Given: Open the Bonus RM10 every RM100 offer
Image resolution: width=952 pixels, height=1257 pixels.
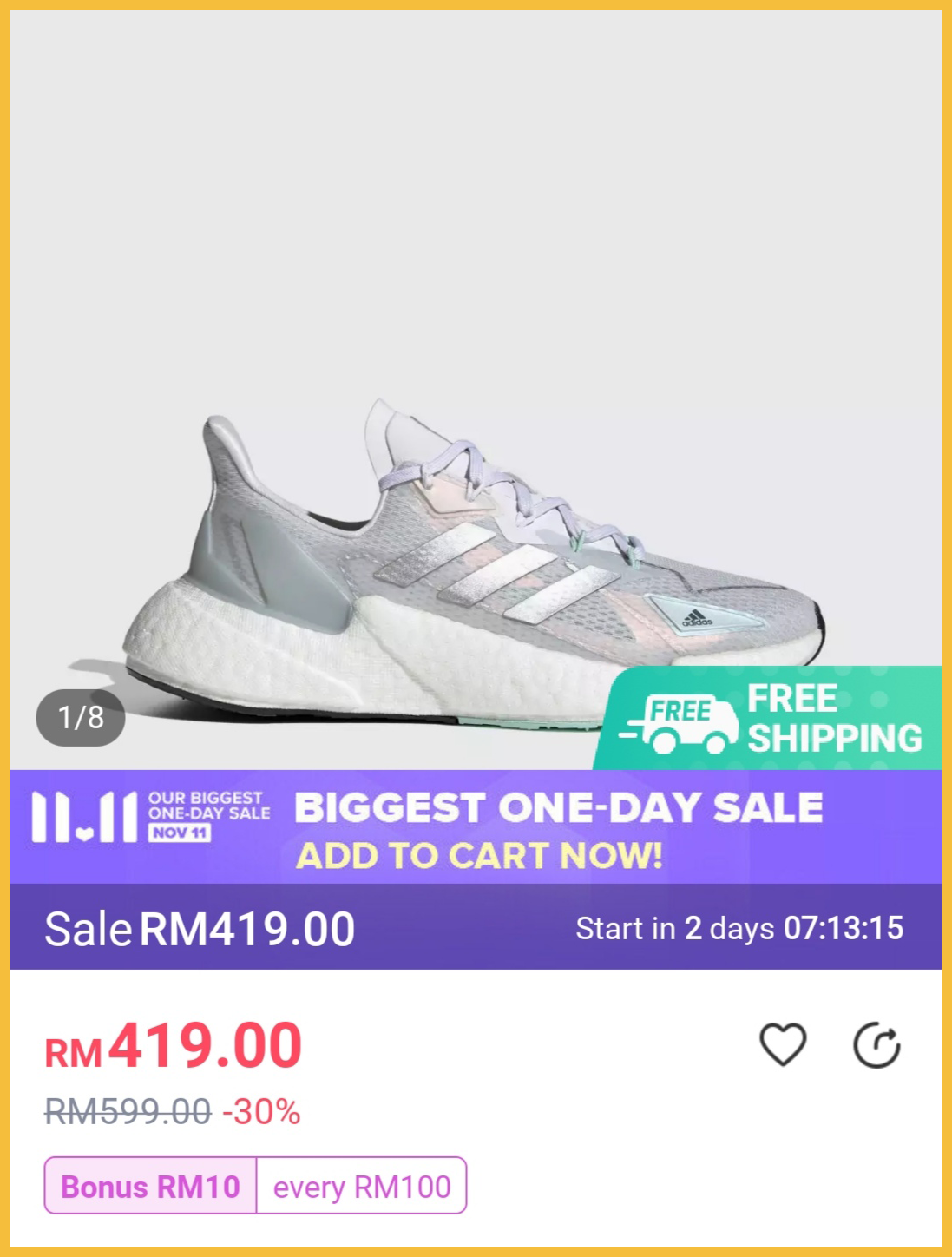Looking at the screenshot, I should 255,1186.
